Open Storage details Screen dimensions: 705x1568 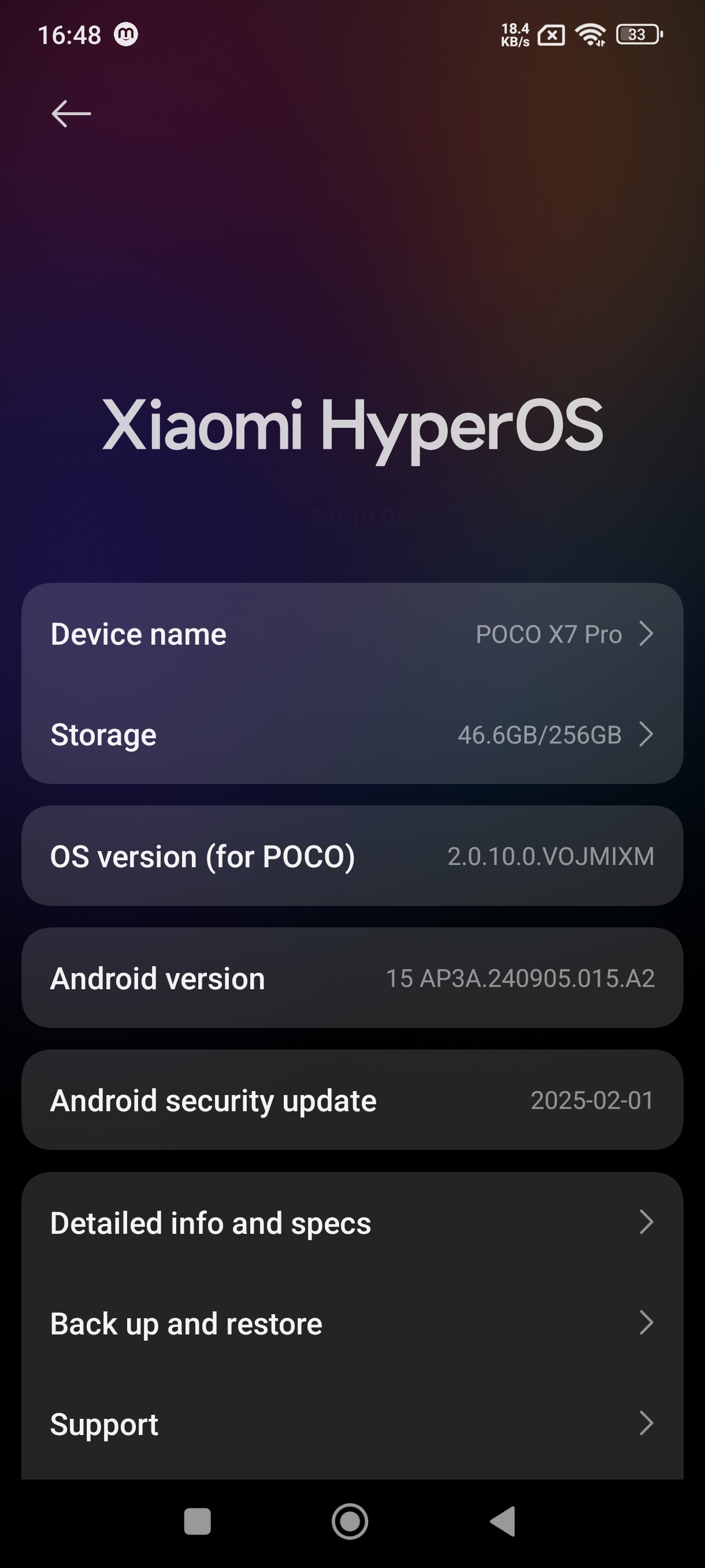[x=351, y=735]
